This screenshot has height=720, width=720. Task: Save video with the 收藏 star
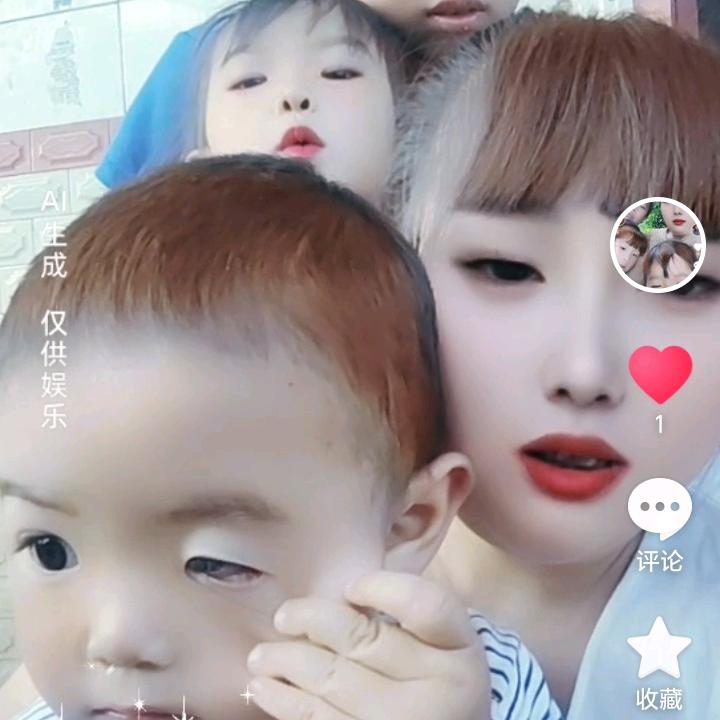[x=659, y=647]
